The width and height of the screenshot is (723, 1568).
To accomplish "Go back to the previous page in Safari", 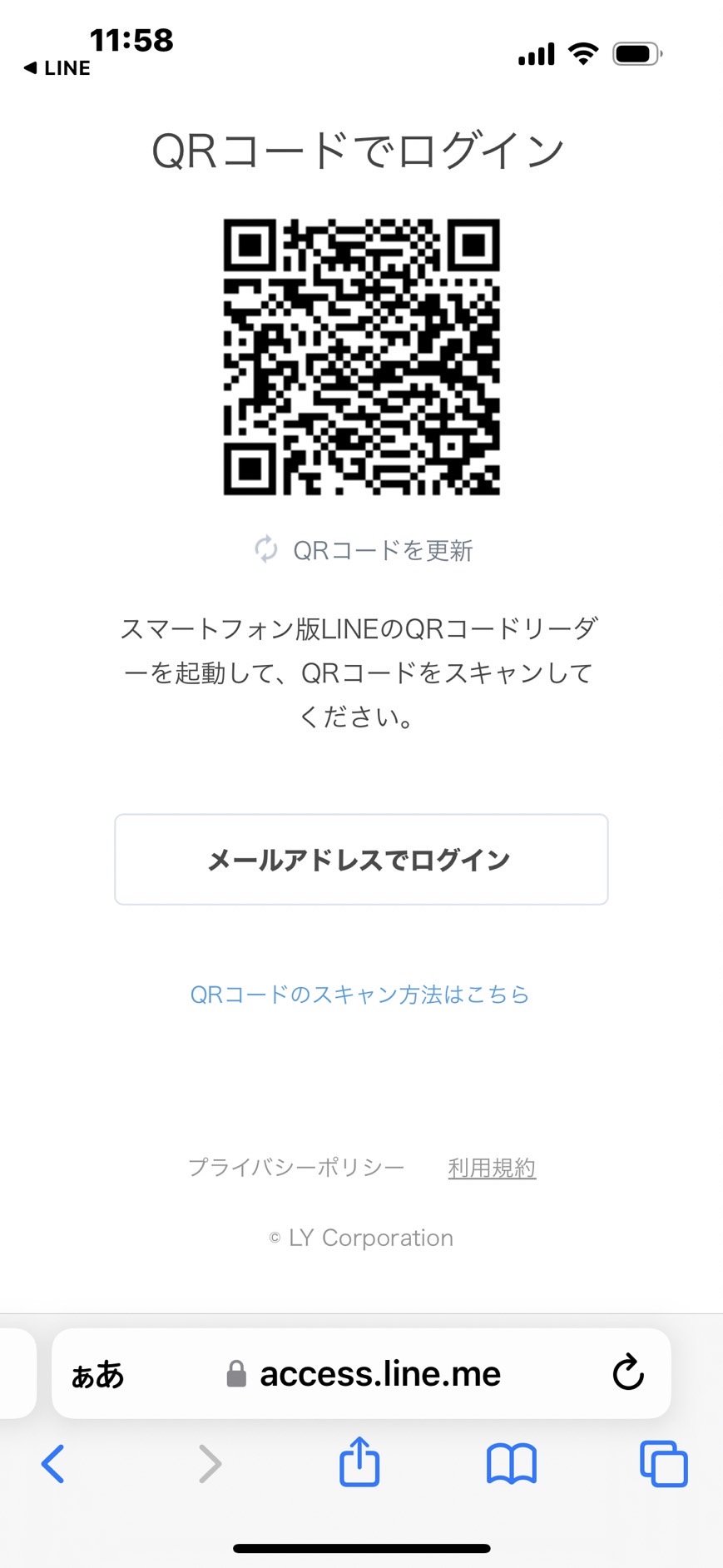I will 53,1464.
